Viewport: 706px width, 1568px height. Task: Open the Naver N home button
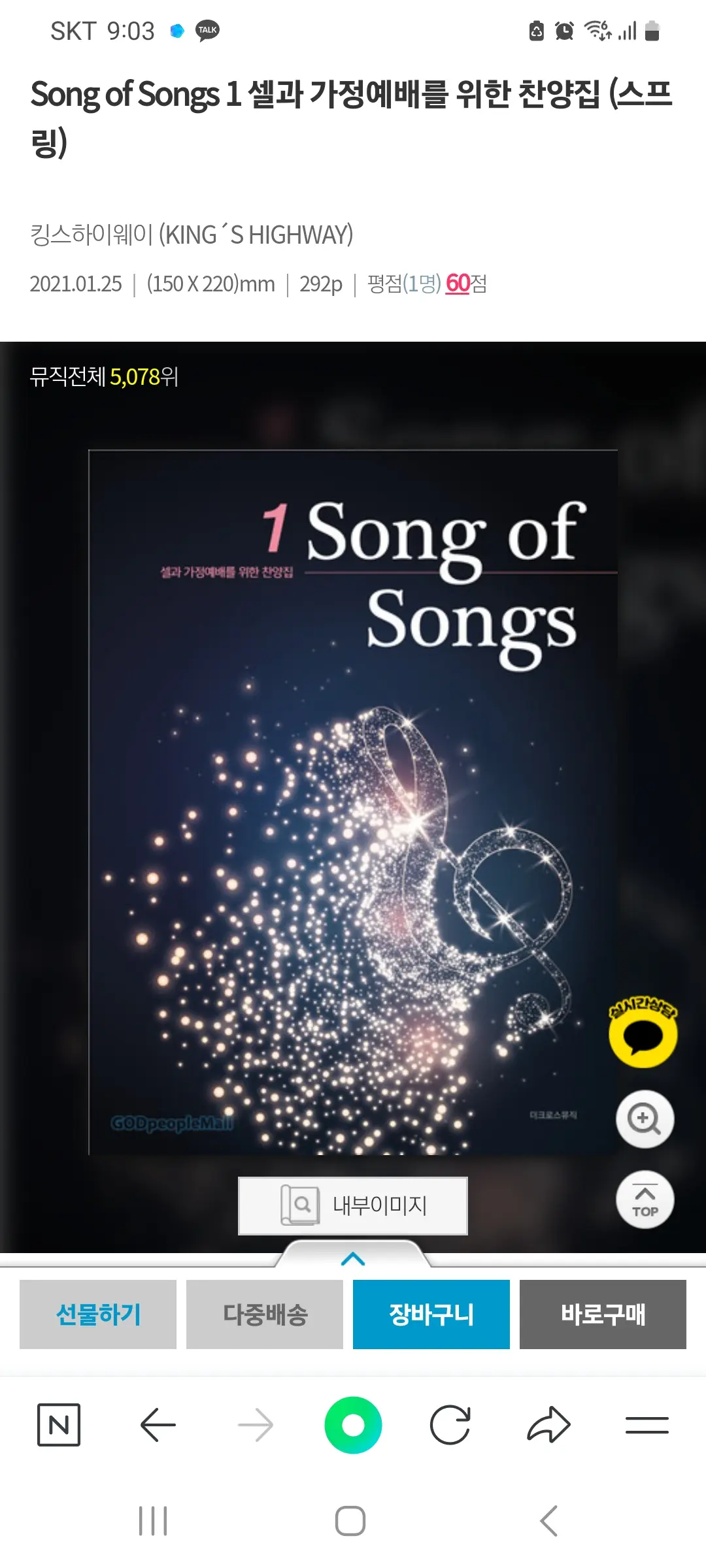[59, 1424]
